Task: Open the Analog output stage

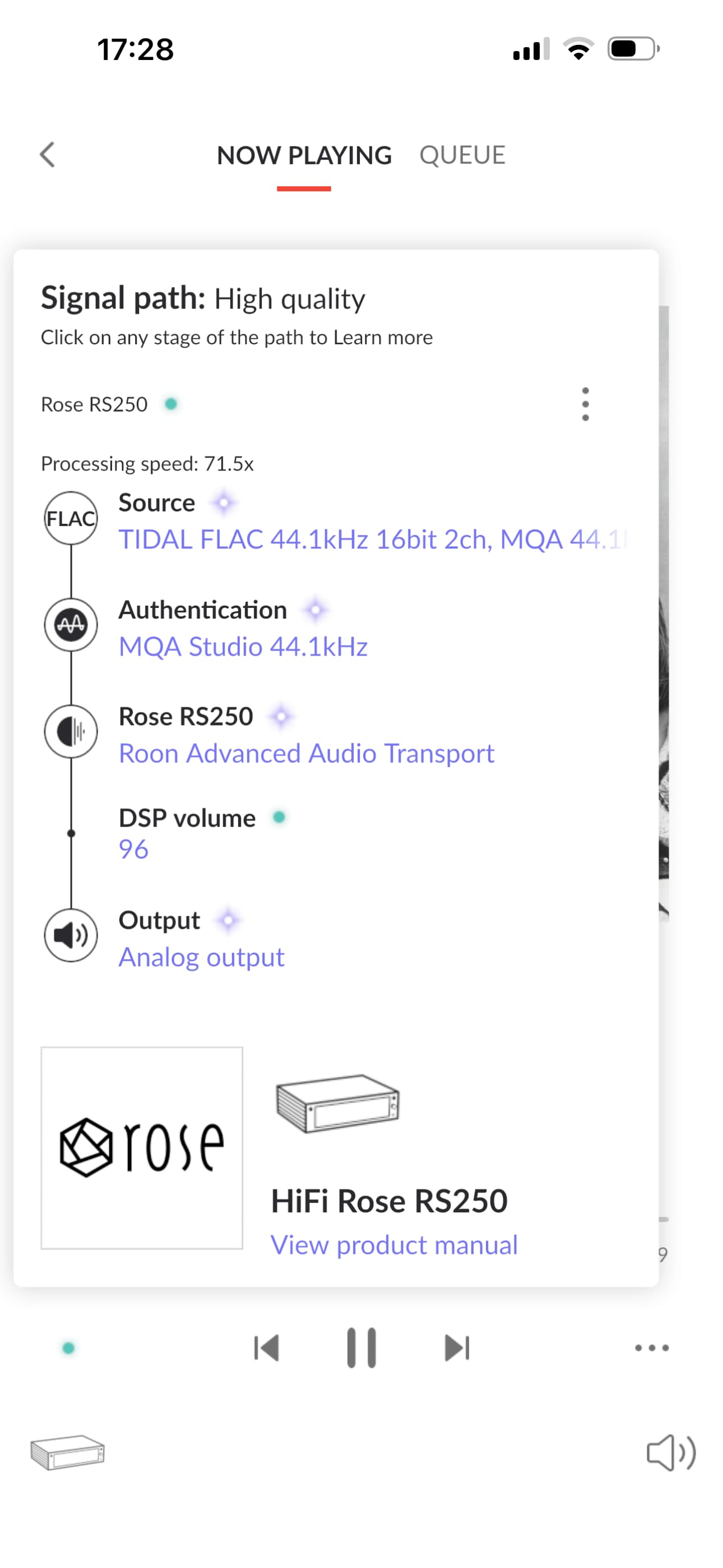Action: pyautogui.click(x=201, y=957)
